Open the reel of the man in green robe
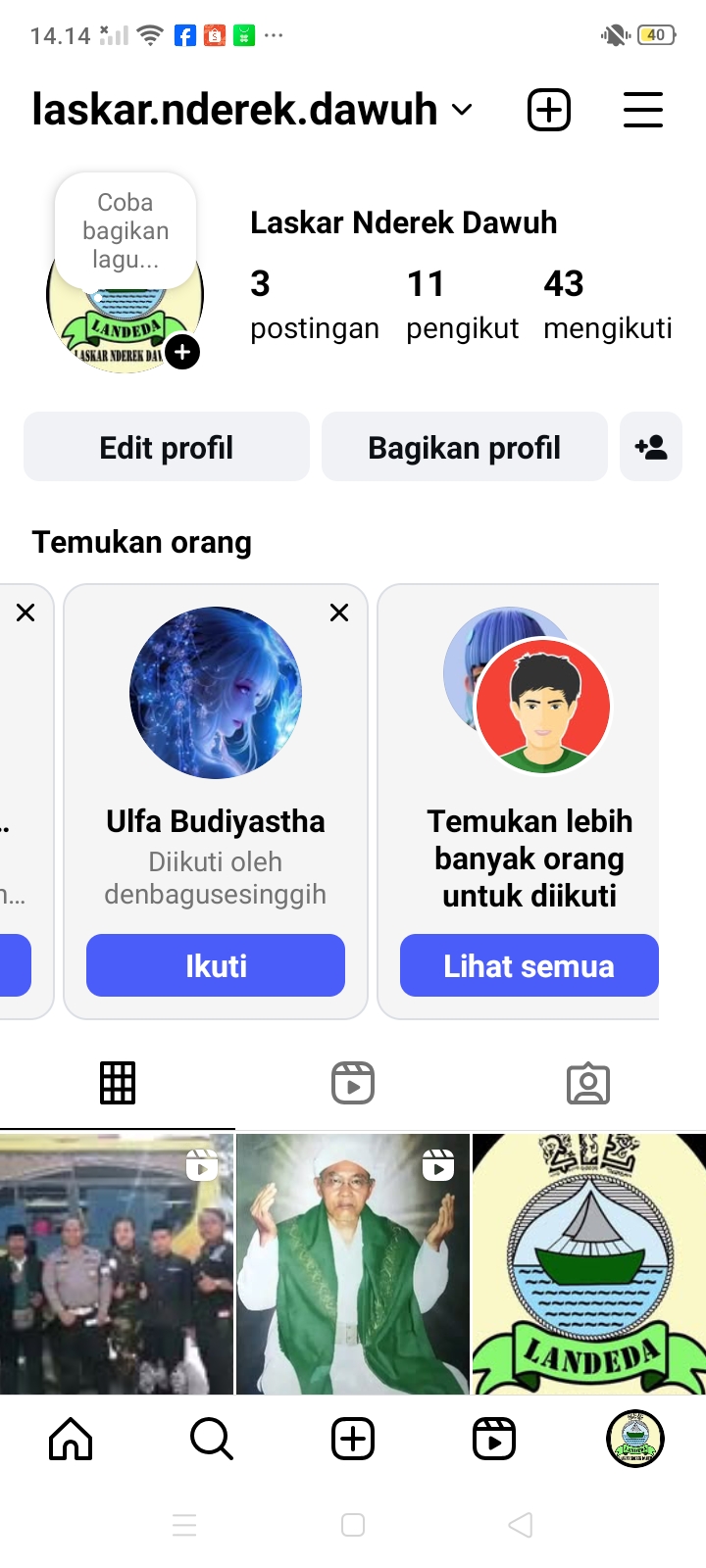Image resolution: width=706 pixels, height=1568 pixels. pyautogui.click(x=353, y=1264)
